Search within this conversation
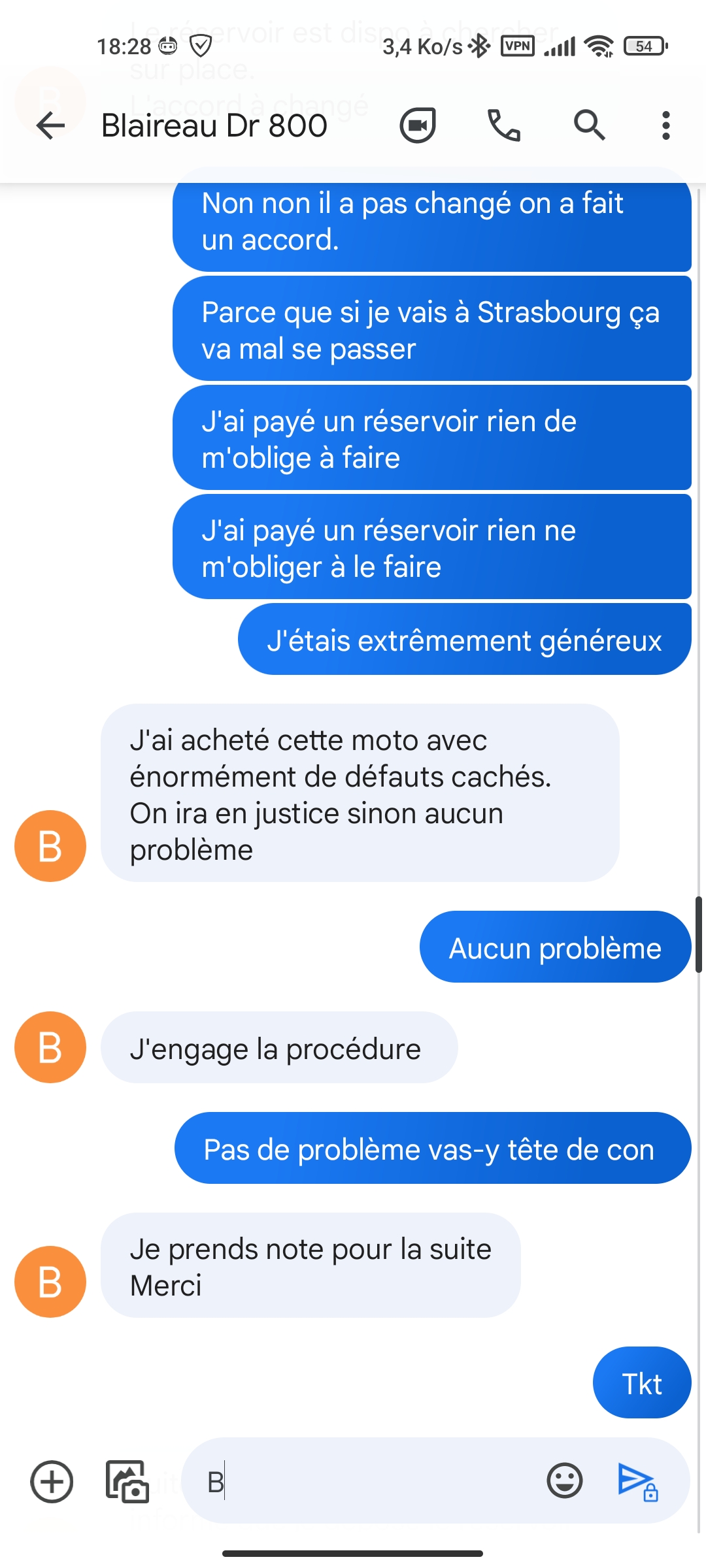This screenshot has width=706, height=1568. (590, 125)
